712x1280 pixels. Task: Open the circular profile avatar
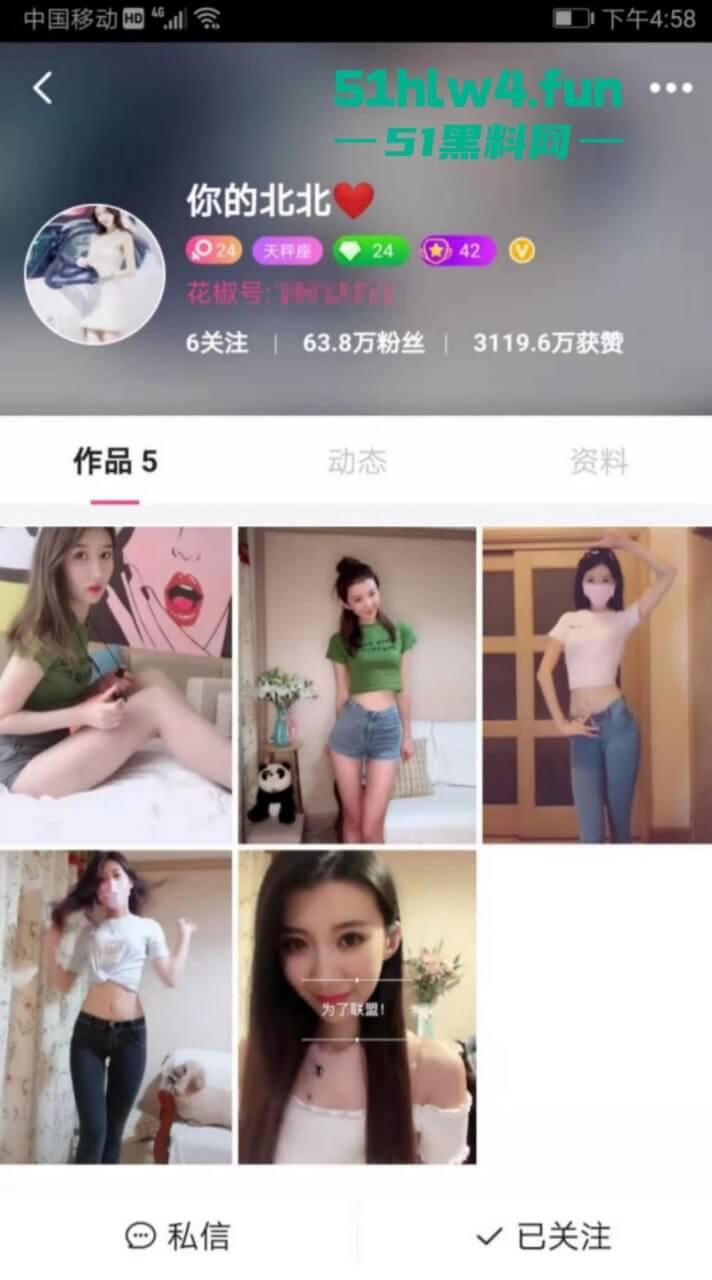tap(95, 275)
